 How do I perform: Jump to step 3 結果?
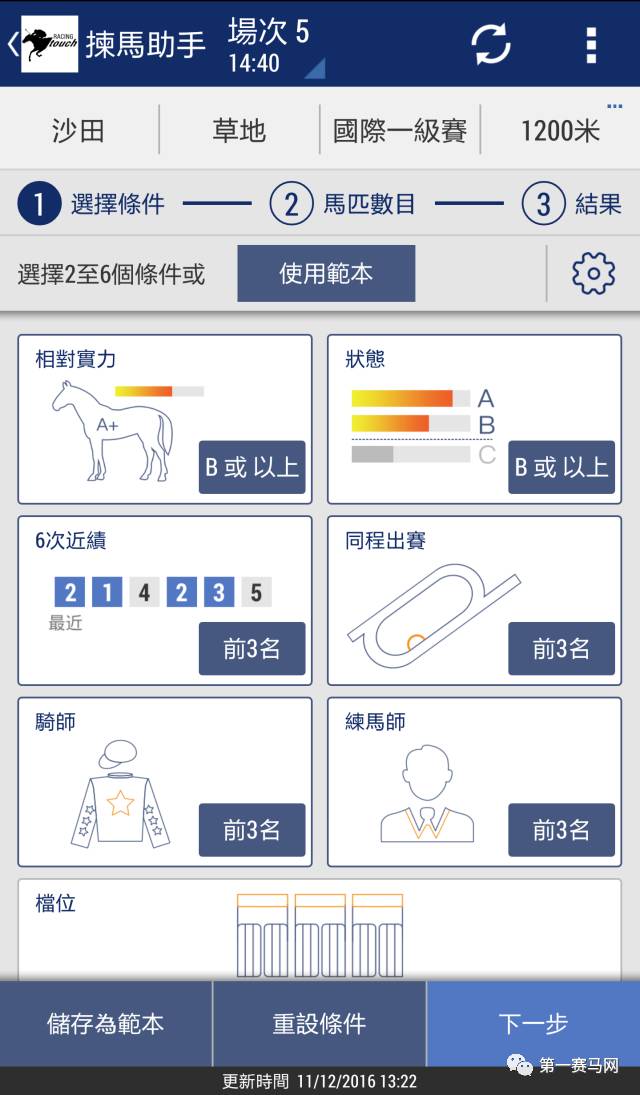click(572, 205)
